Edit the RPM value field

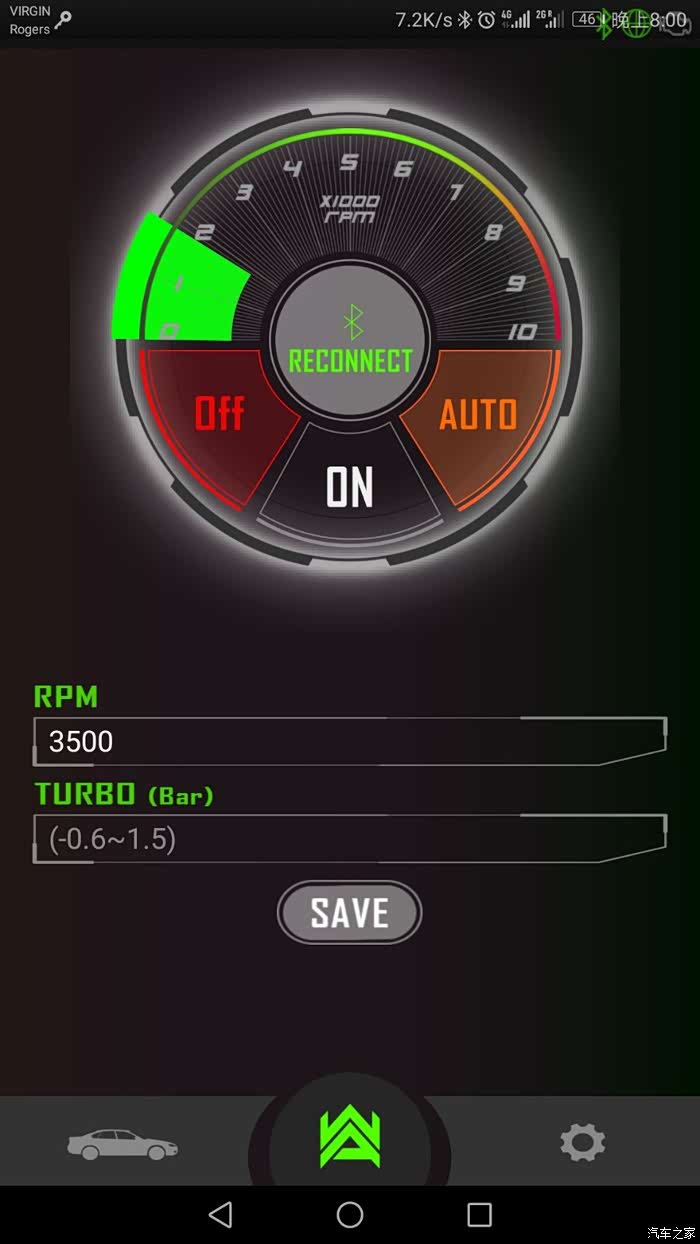340,741
